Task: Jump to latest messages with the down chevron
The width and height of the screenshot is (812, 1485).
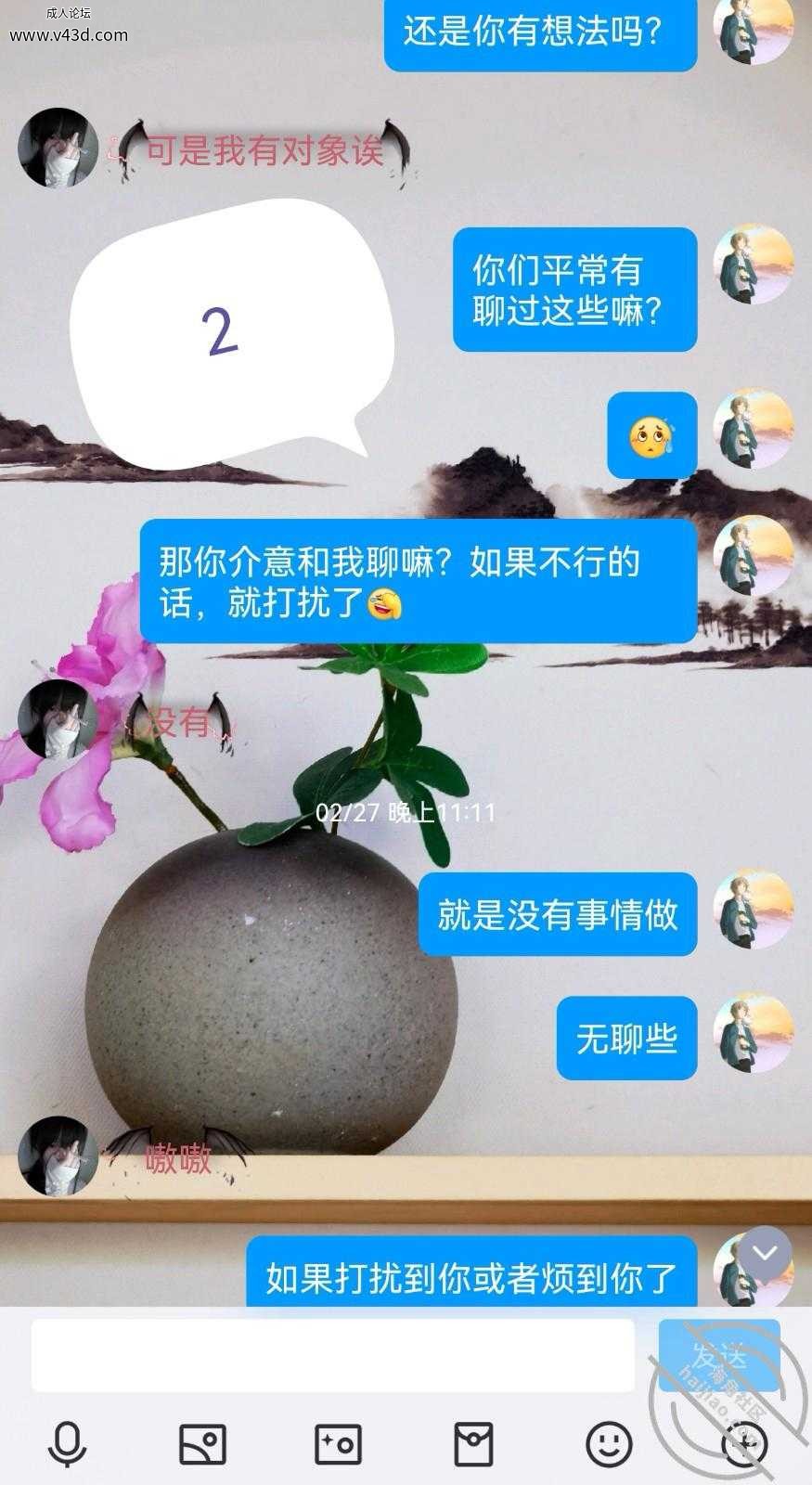Action: coord(765,1253)
